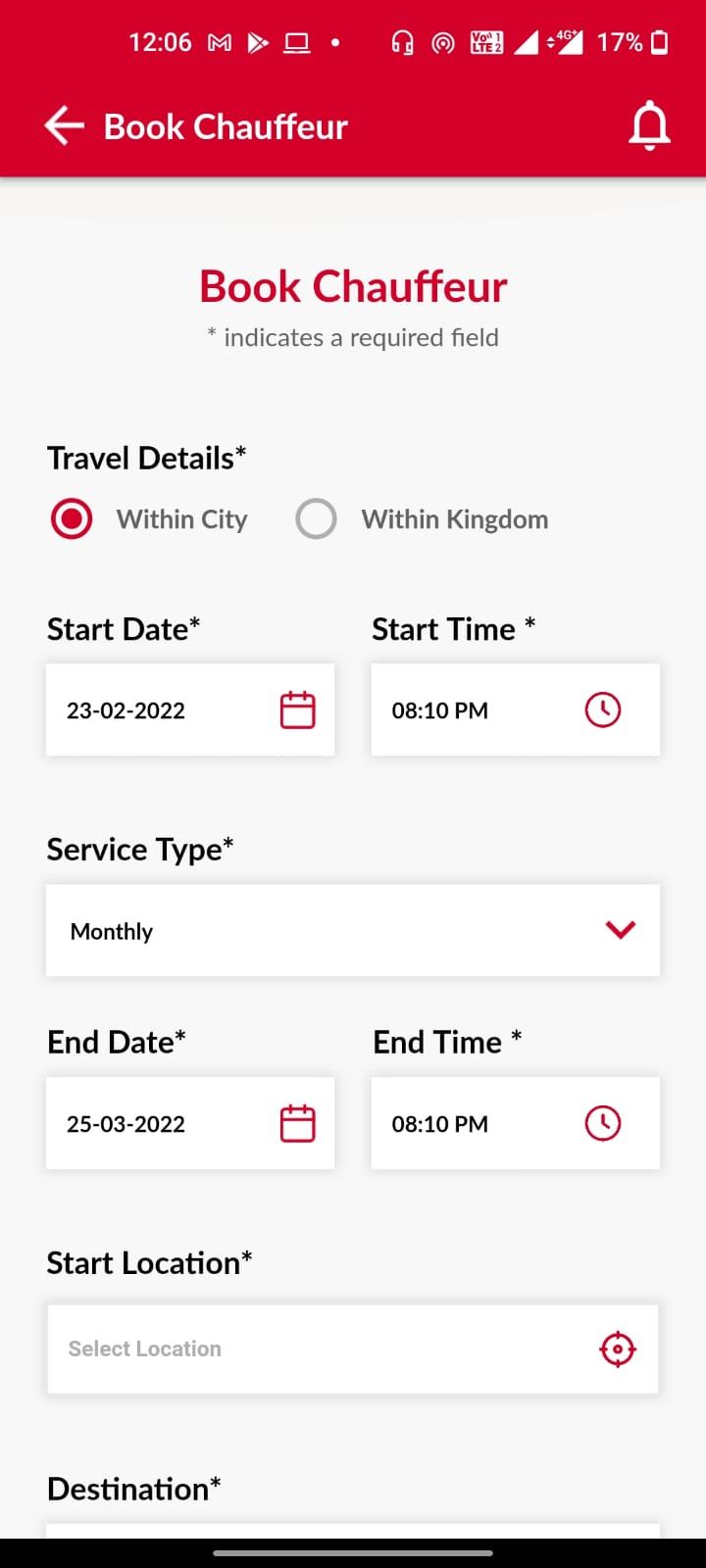
Task: Open the Start Date picker
Action: 190,710
